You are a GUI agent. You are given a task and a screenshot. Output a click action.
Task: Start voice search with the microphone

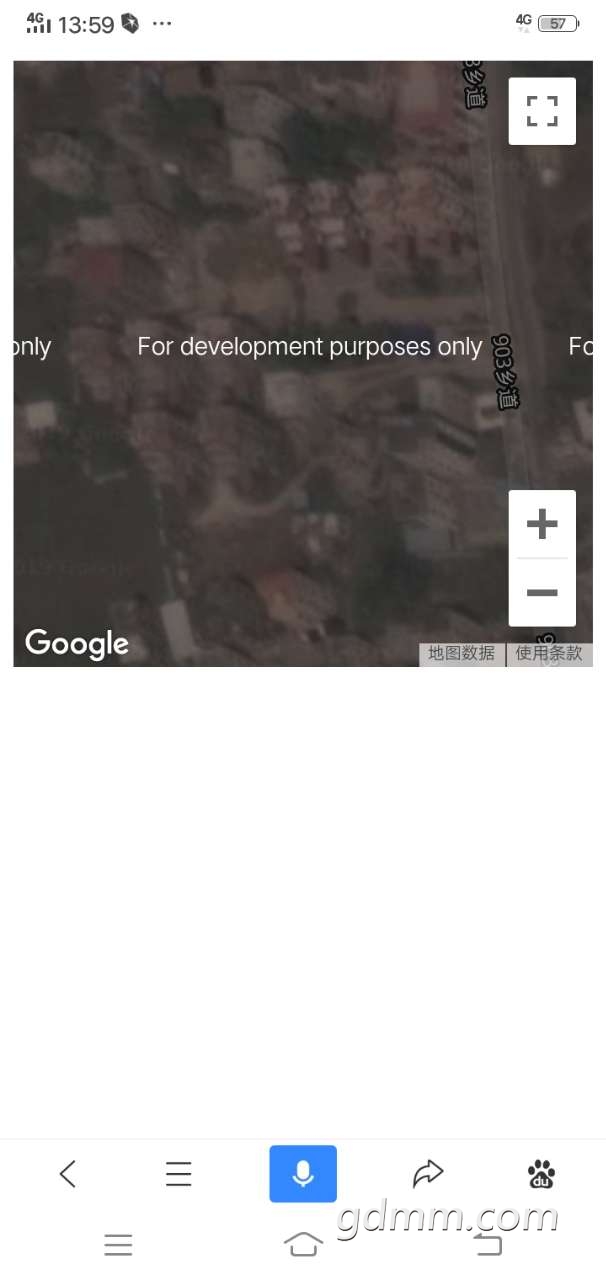(303, 1174)
